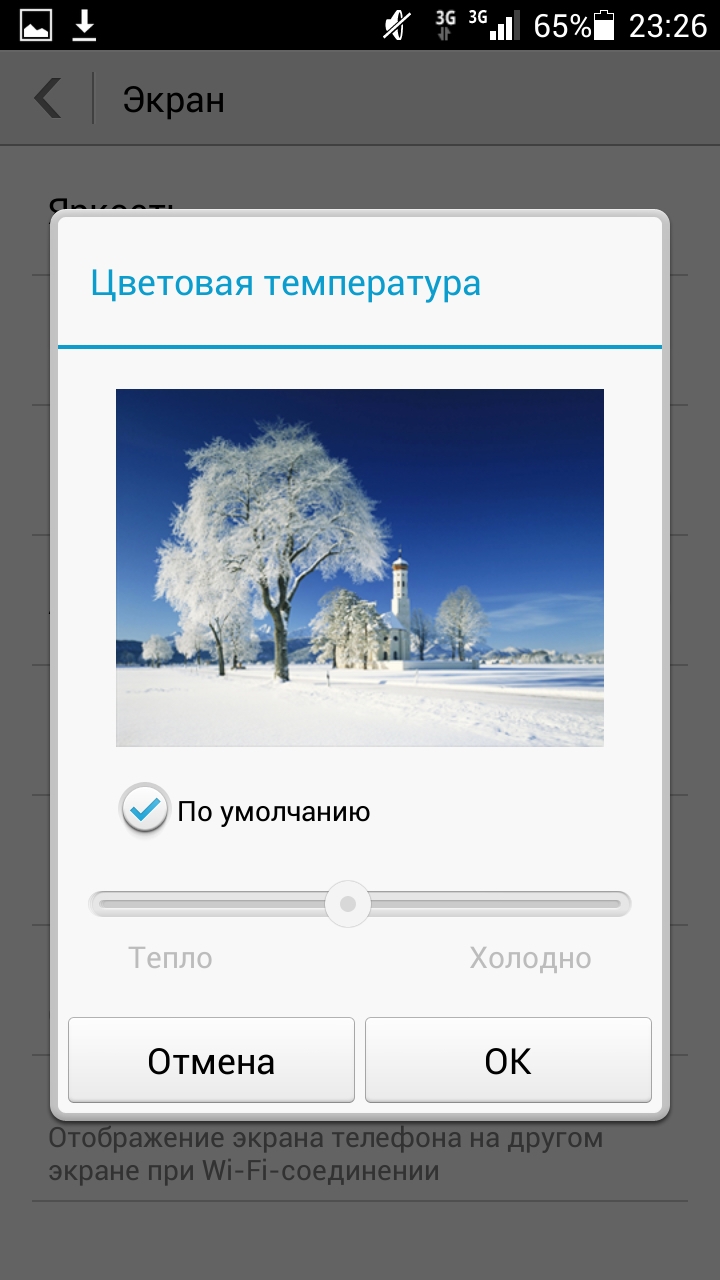Tap Отмена to cancel color temperature
Screen dimensions: 720x1280
coord(211,1060)
